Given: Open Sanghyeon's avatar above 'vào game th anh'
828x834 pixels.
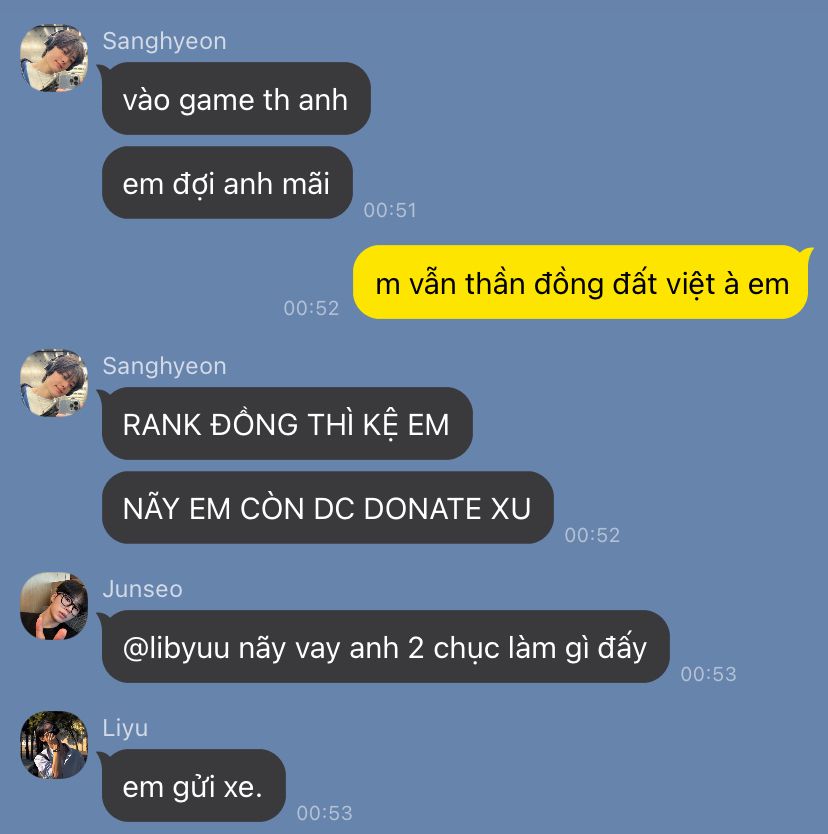Looking at the screenshot, I should click(x=54, y=59).
